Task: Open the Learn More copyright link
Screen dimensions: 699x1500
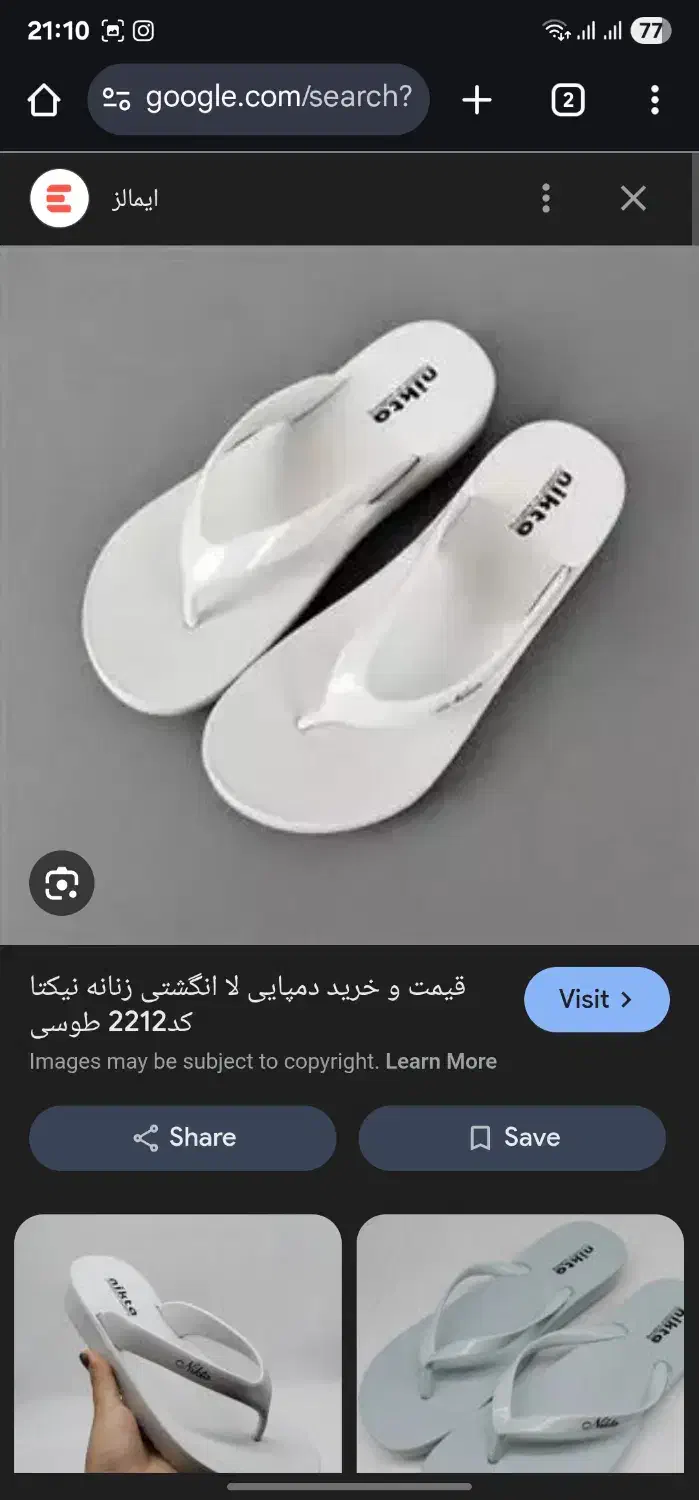Action: 441,1062
